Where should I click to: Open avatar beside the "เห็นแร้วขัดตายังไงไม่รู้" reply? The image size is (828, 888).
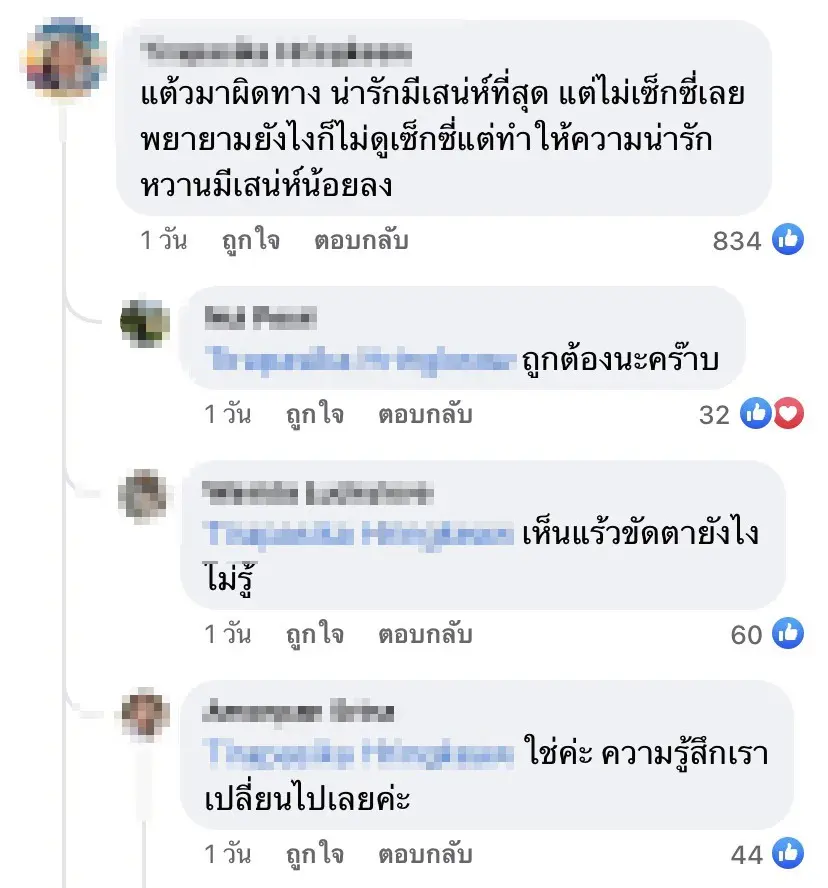tap(143, 495)
